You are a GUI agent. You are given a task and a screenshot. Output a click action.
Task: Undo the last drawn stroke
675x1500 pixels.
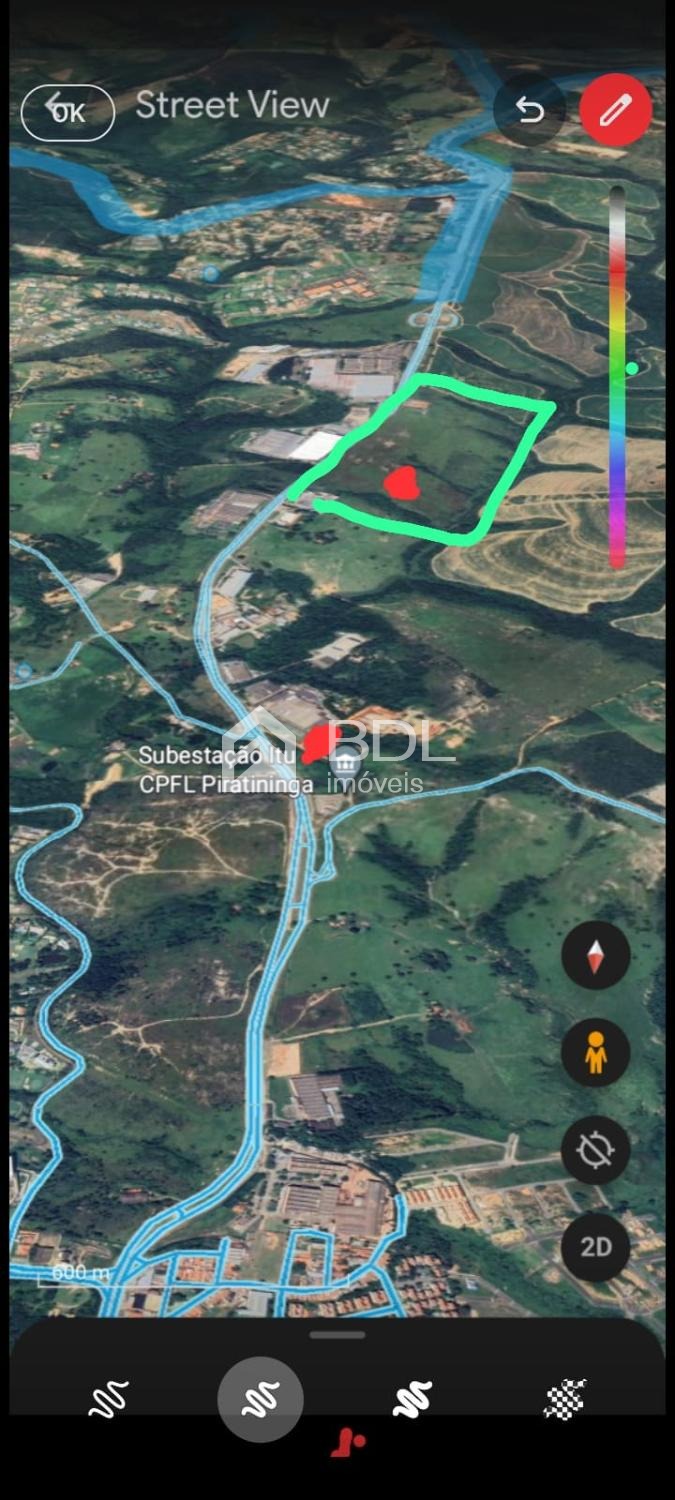point(529,110)
